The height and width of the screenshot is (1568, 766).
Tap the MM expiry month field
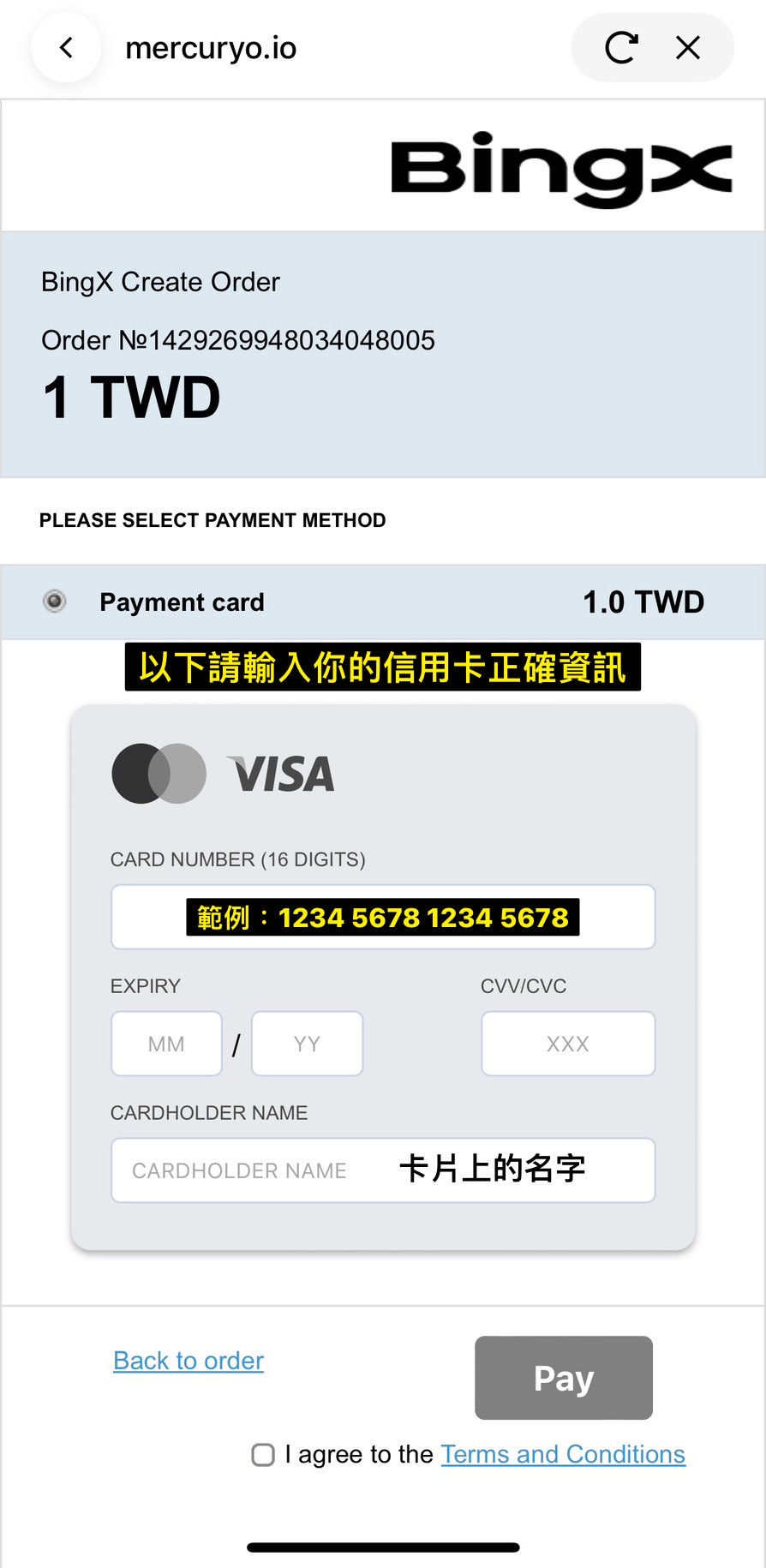tap(166, 1044)
